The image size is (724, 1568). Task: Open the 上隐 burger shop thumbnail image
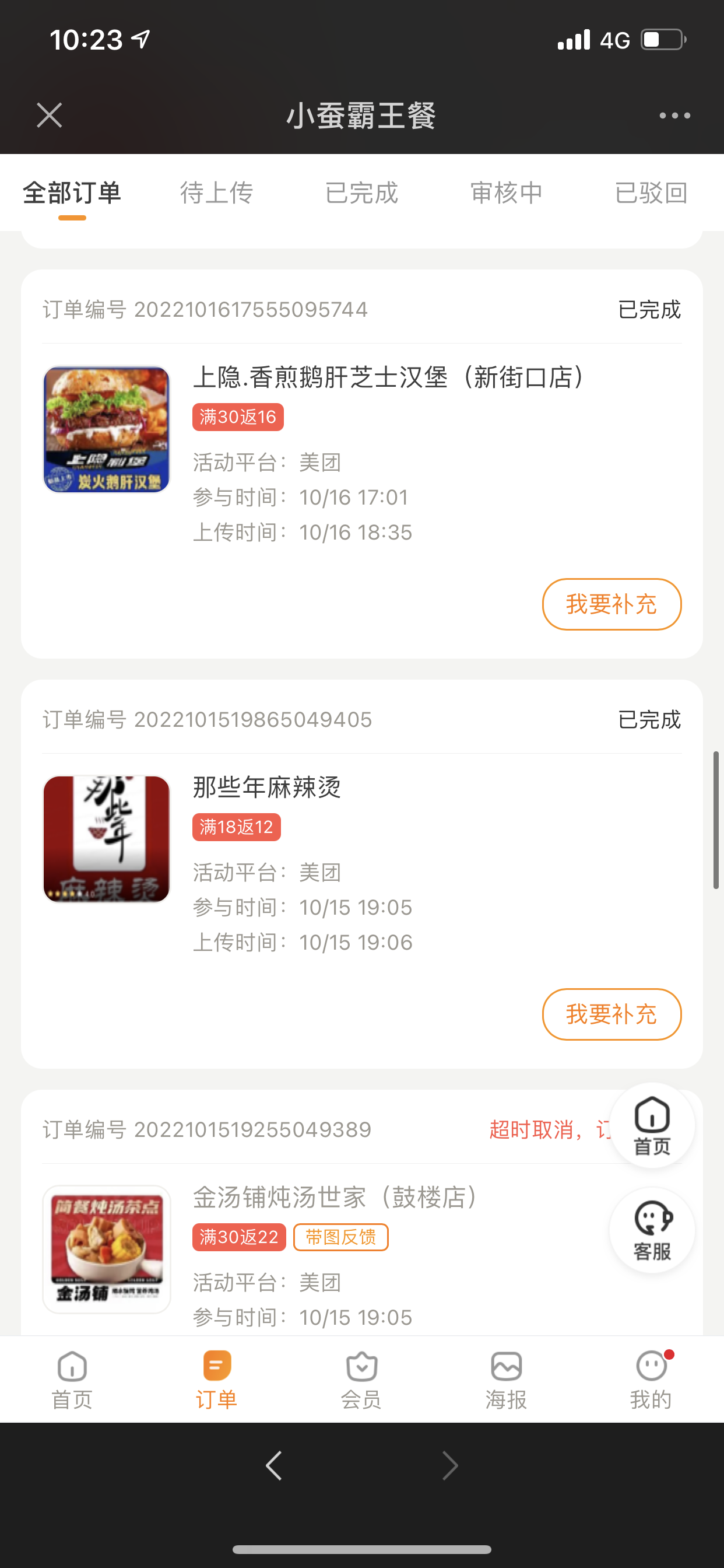106,429
